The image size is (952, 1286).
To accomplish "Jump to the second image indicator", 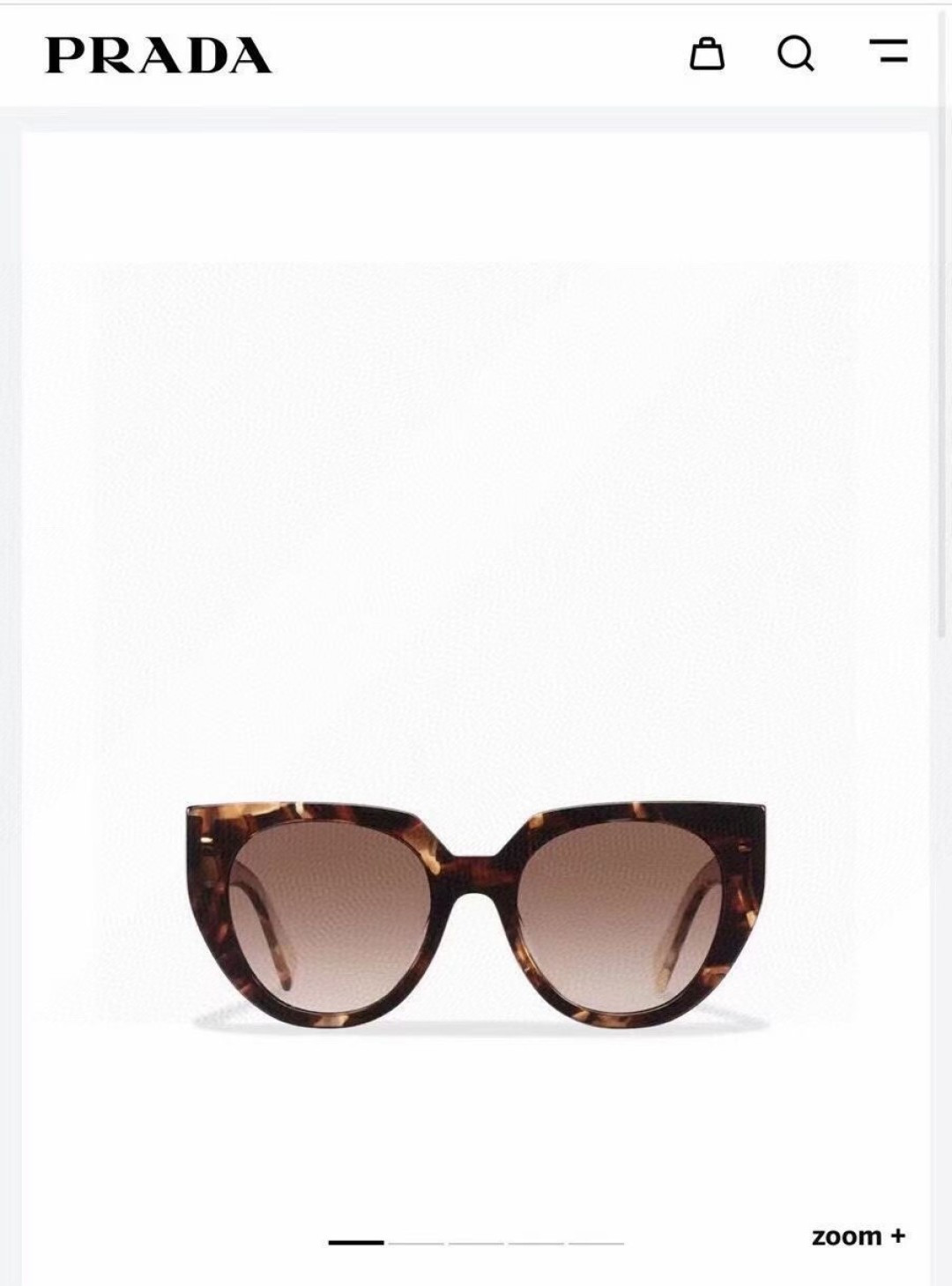I will [416, 1243].
